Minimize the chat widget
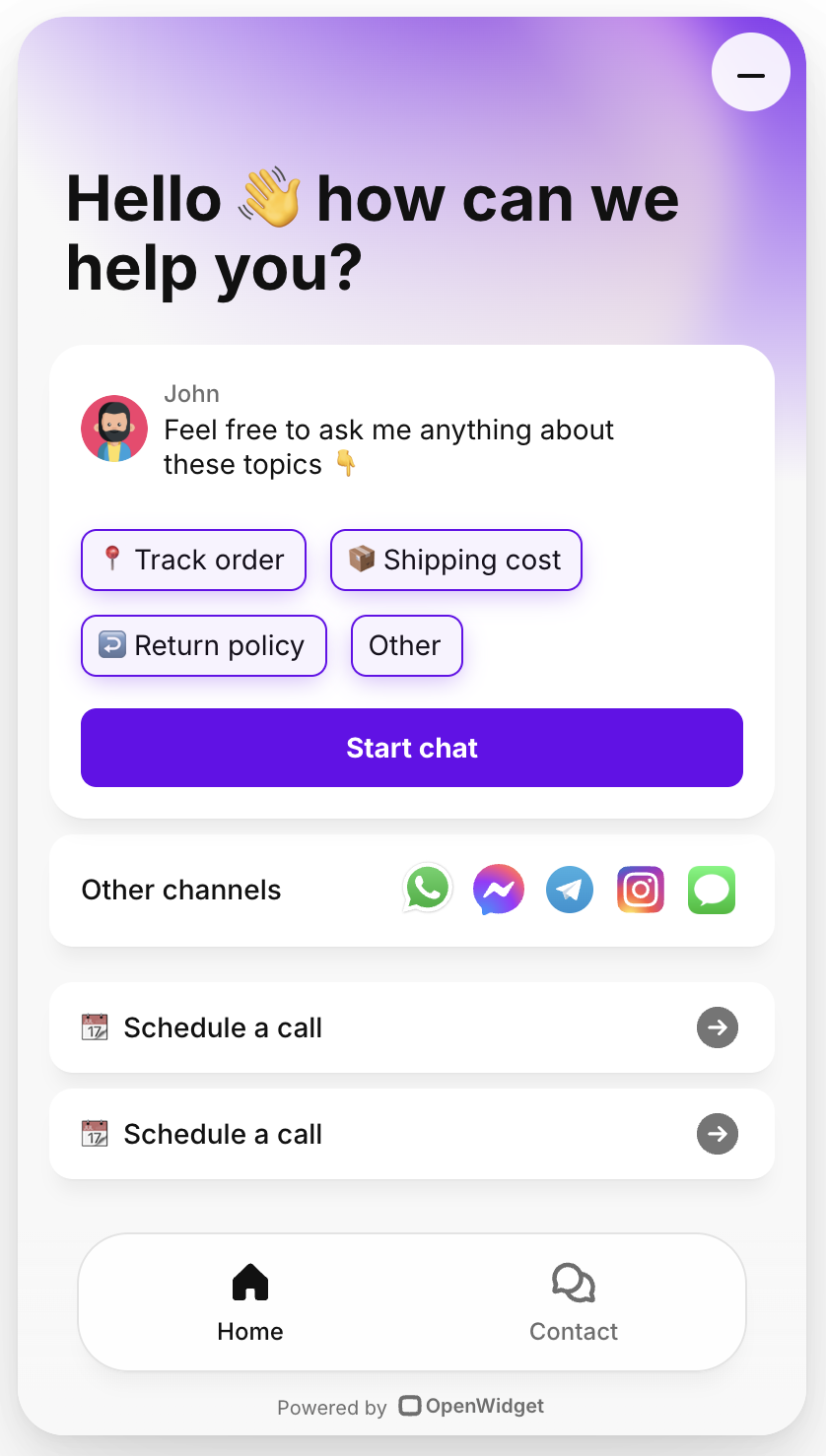This screenshot has width=826, height=1456. click(x=751, y=75)
